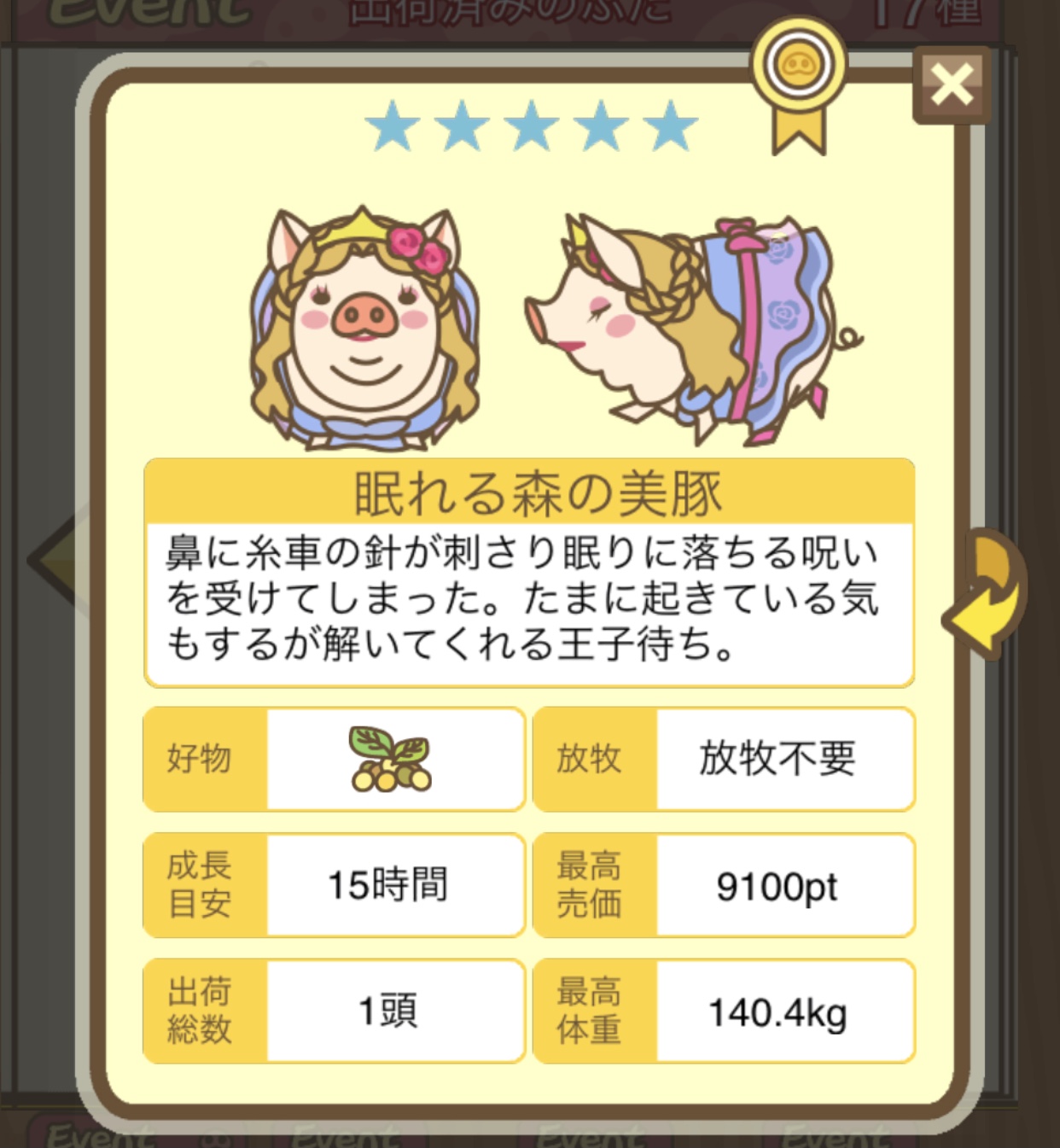
Task: Close the pig detail popup
Action: pyautogui.click(x=951, y=85)
